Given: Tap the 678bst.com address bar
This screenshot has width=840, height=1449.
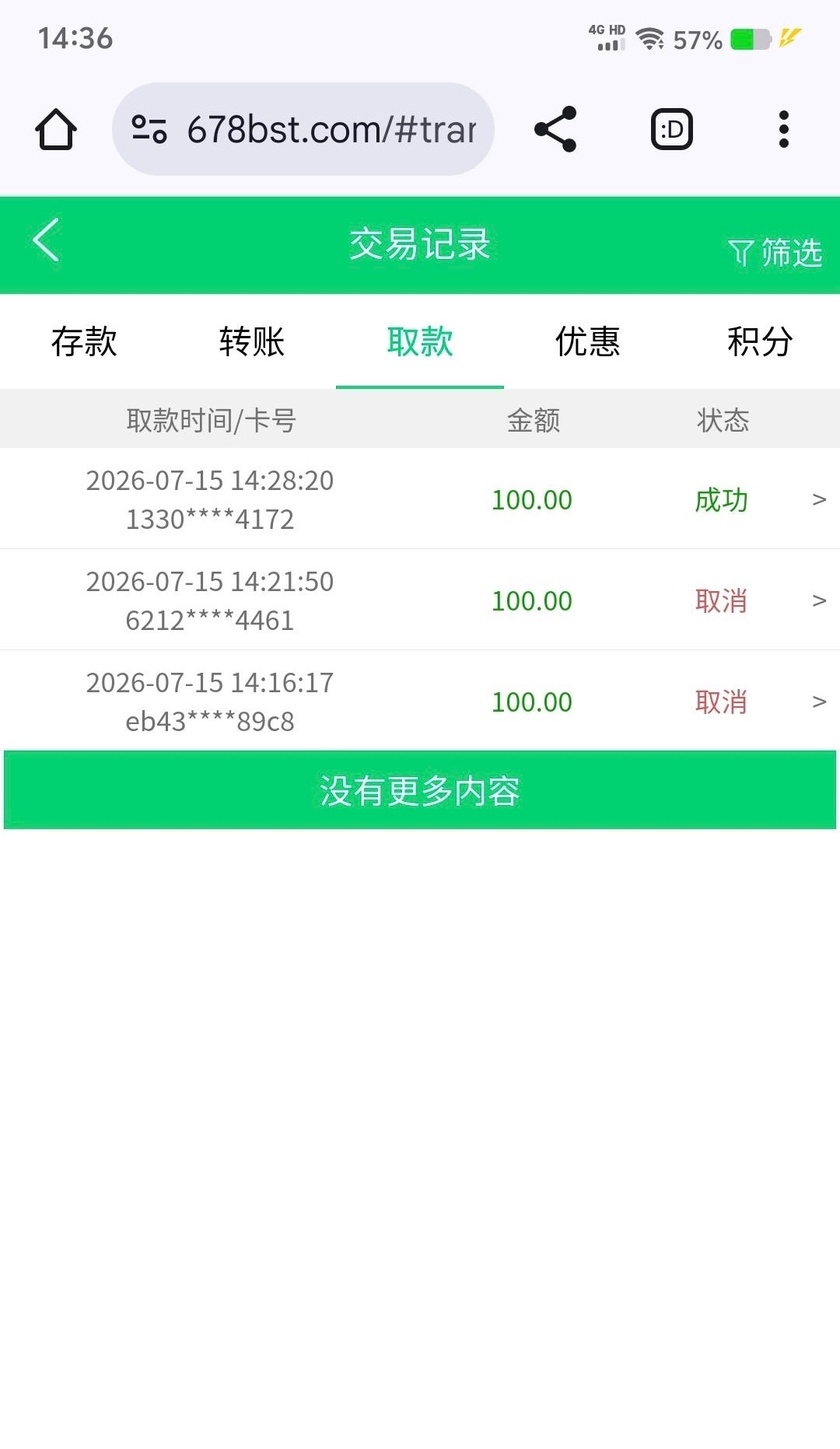Looking at the screenshot, I should coord(303,129).
